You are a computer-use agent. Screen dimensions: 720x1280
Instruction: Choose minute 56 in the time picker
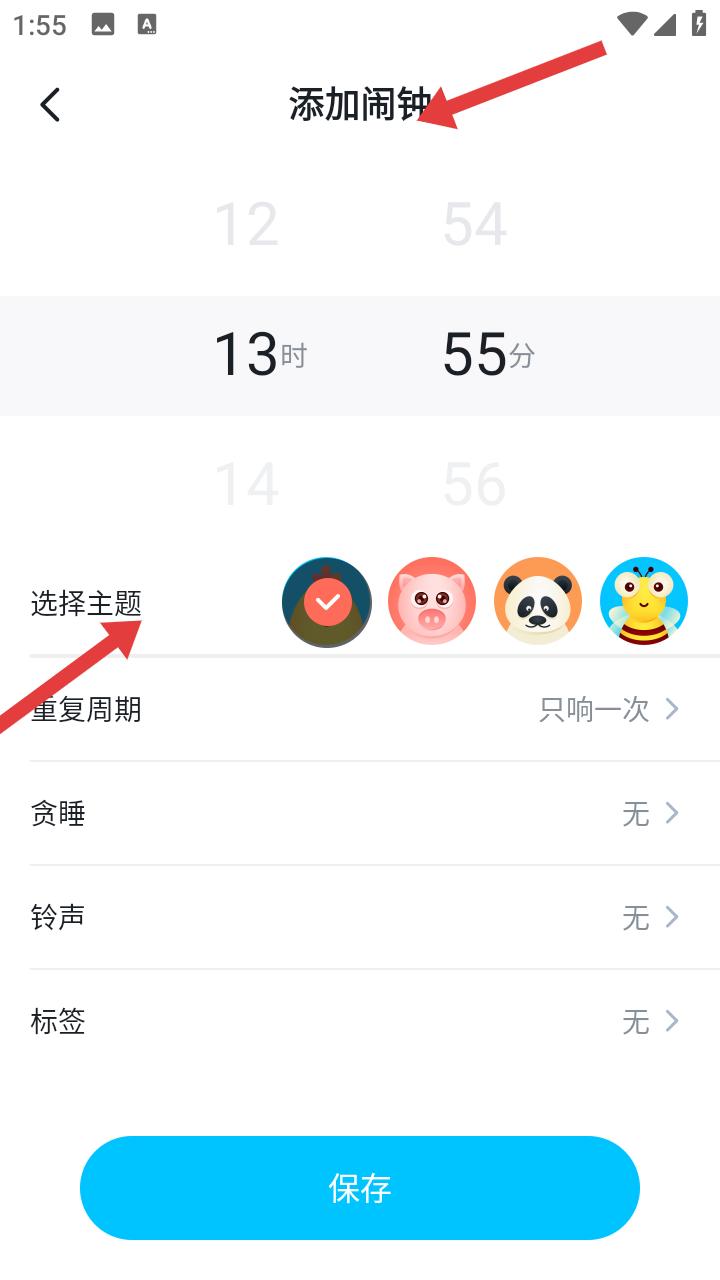click(475, 485)
